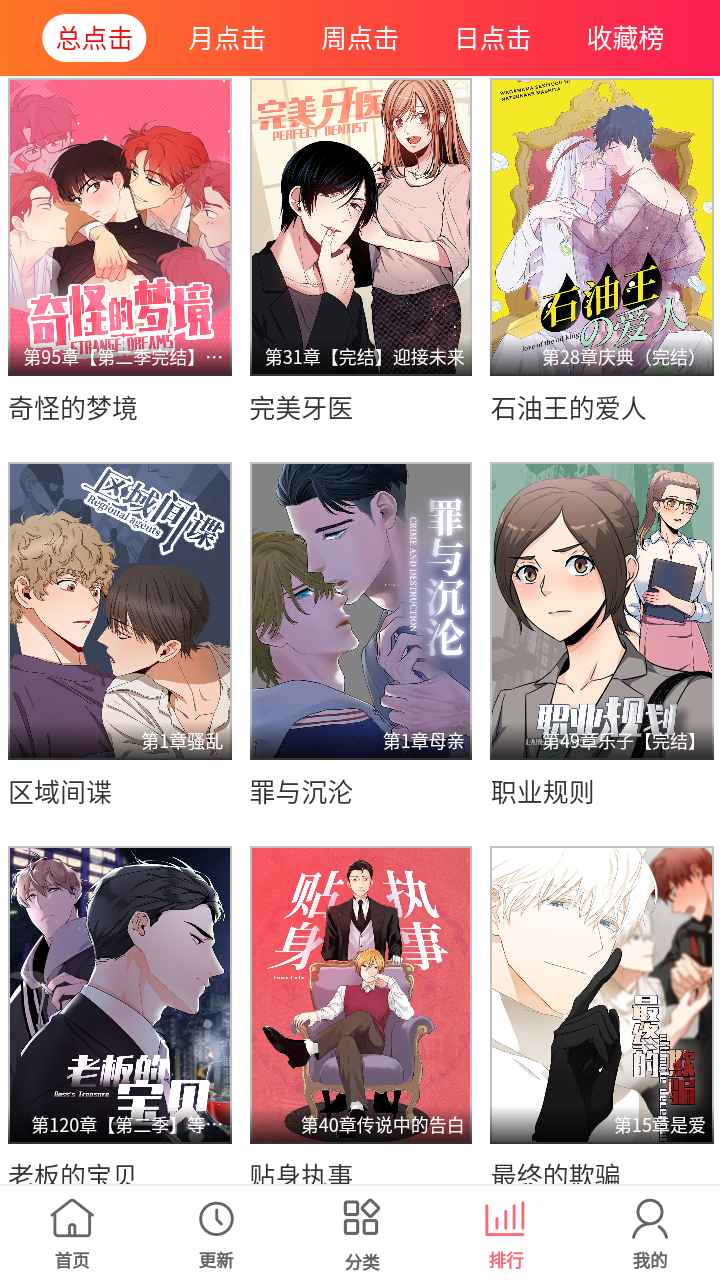
Task: Open the 收藏榜 tab
Action: 625,39
